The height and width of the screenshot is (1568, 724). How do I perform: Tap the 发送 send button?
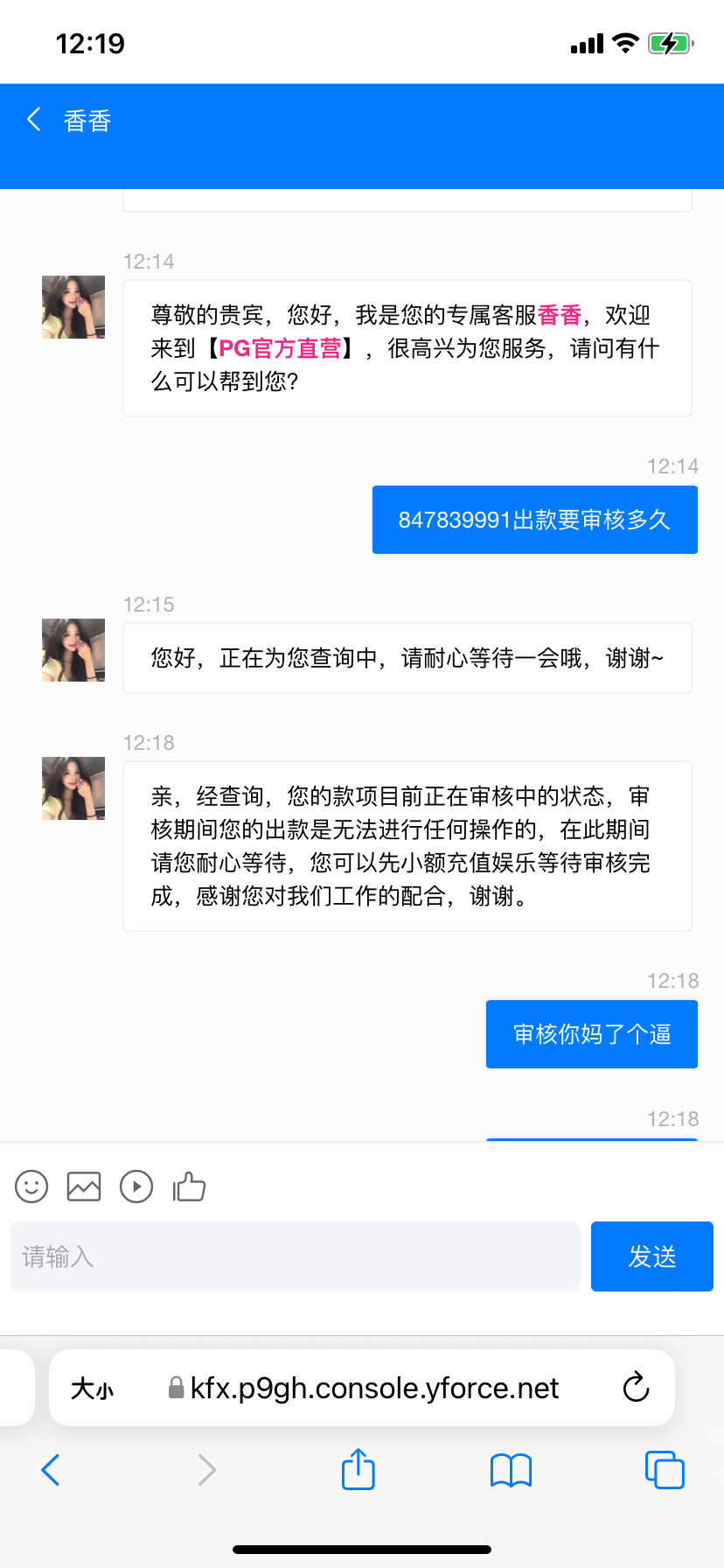652,1256
